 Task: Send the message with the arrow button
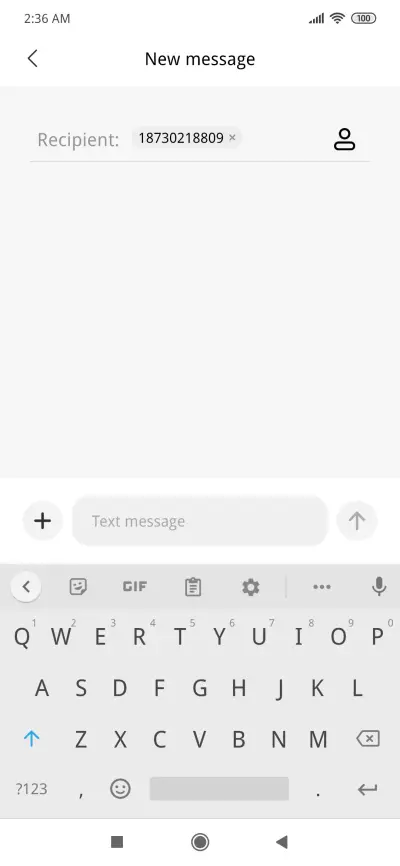[357, 521]
